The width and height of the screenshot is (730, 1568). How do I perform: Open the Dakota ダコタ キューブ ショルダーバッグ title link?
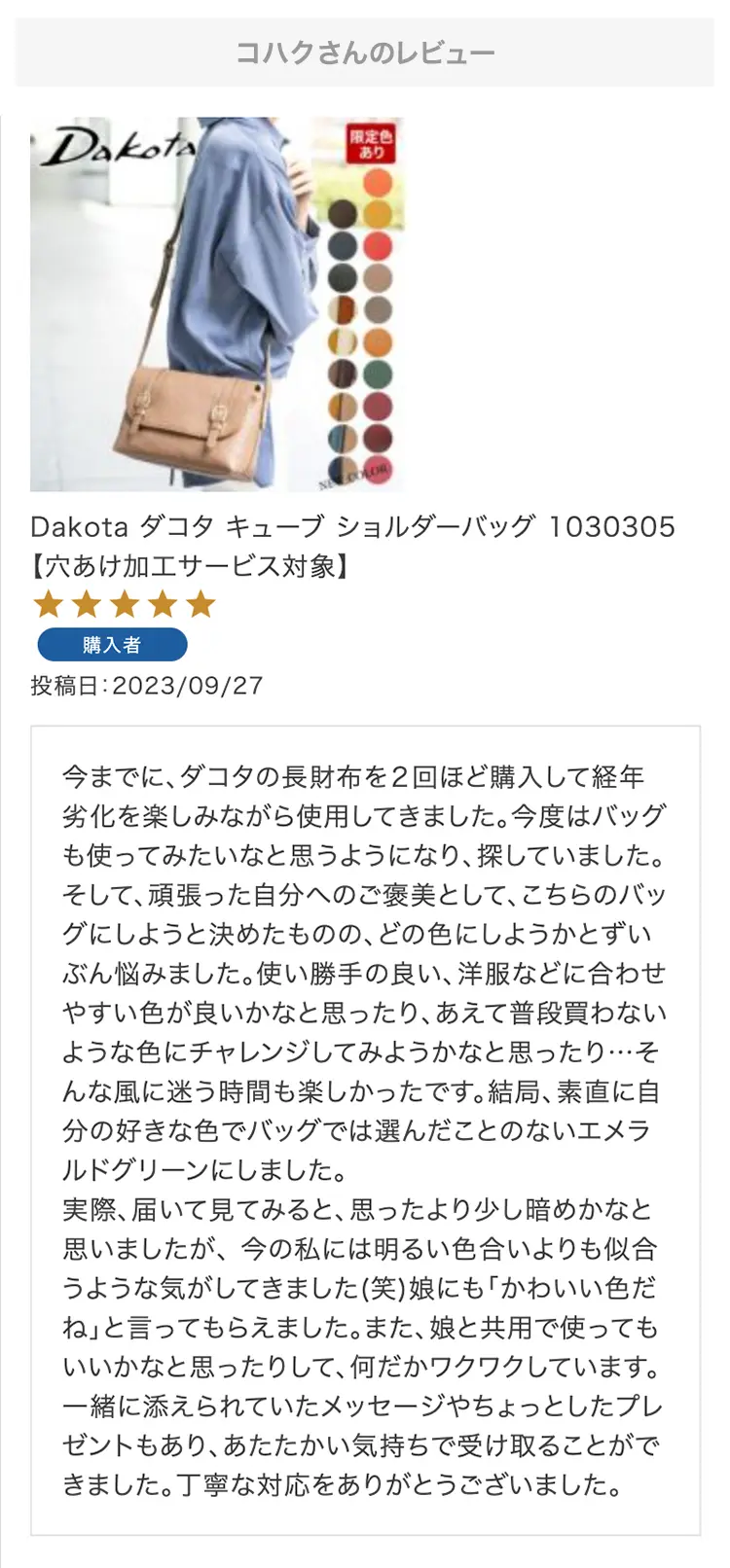click(x=352, y=545)
